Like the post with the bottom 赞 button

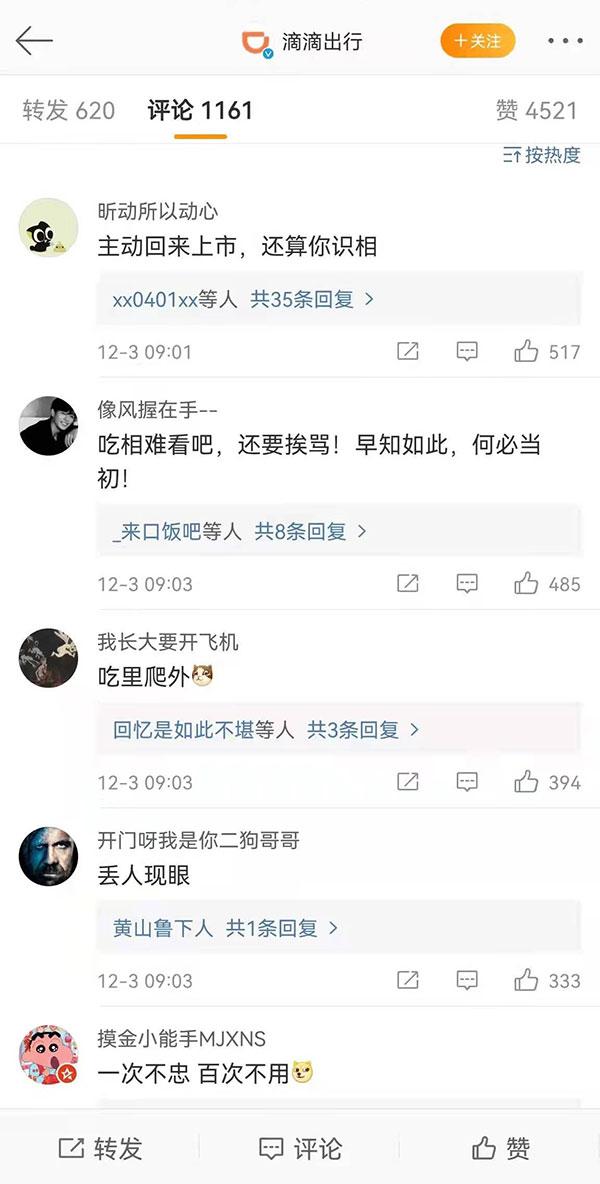[x=500, y=1149]
